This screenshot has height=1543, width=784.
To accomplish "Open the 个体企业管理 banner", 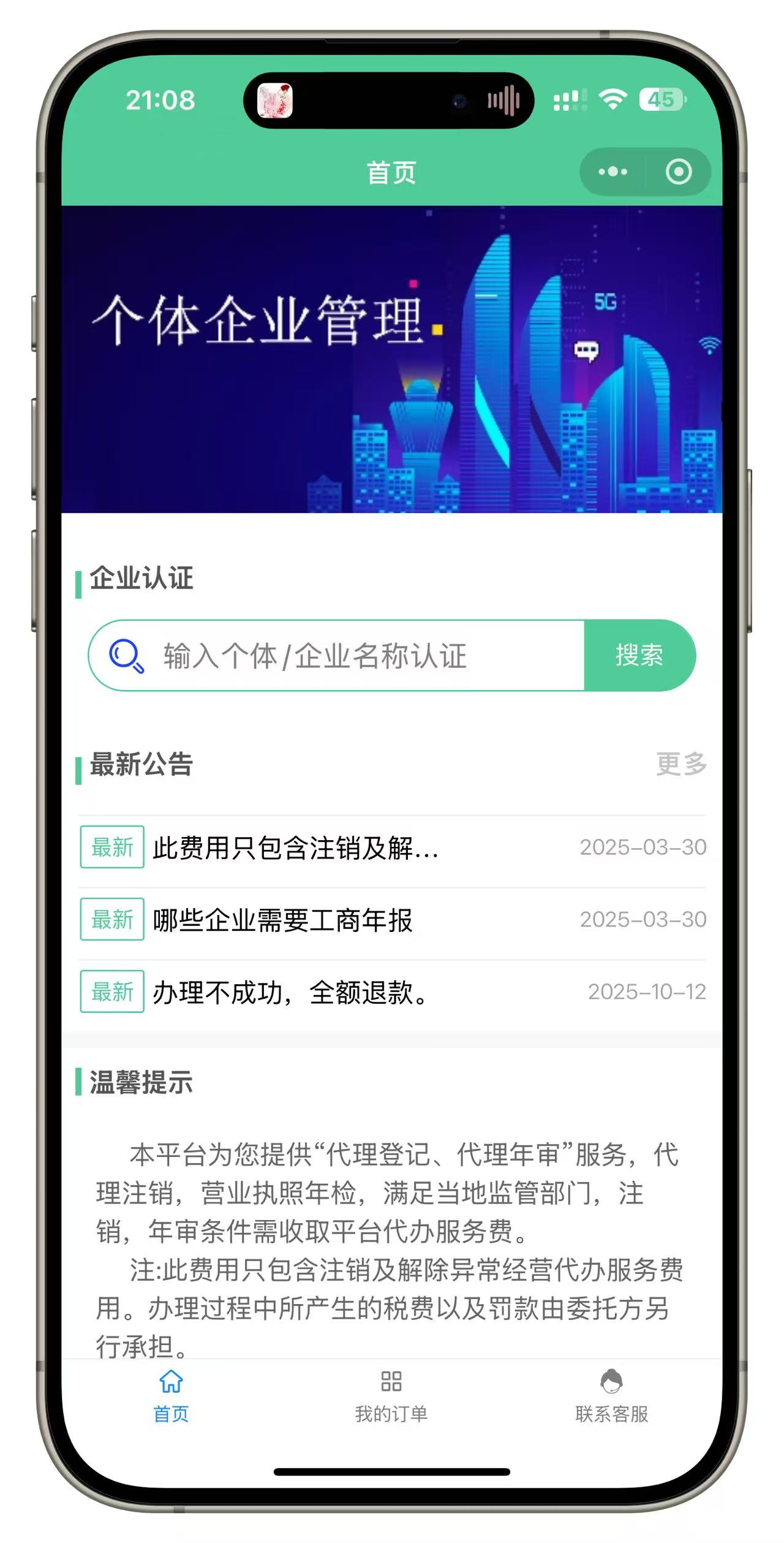I will click(392, 358).
